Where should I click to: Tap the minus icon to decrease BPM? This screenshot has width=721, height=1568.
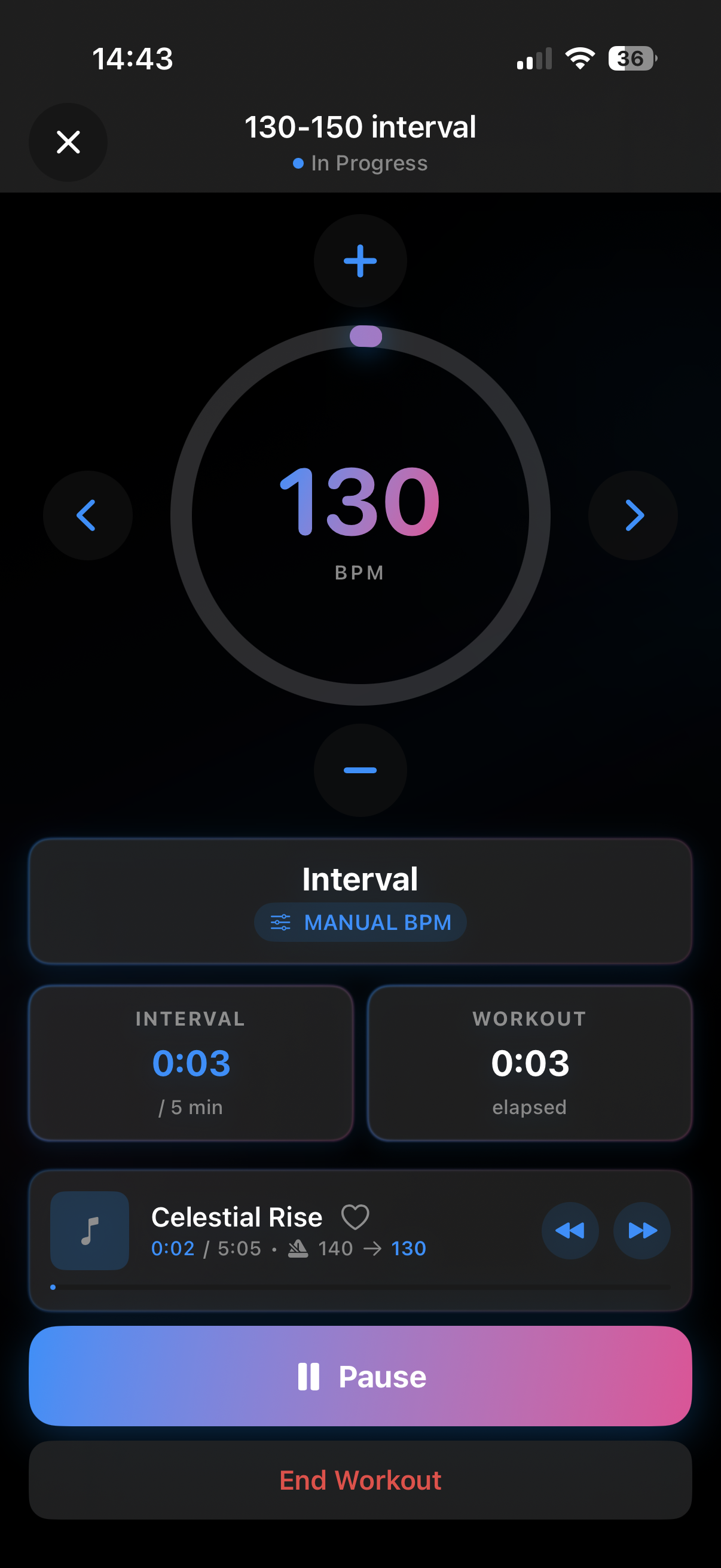pyautogui.click(x=359, y=770)
